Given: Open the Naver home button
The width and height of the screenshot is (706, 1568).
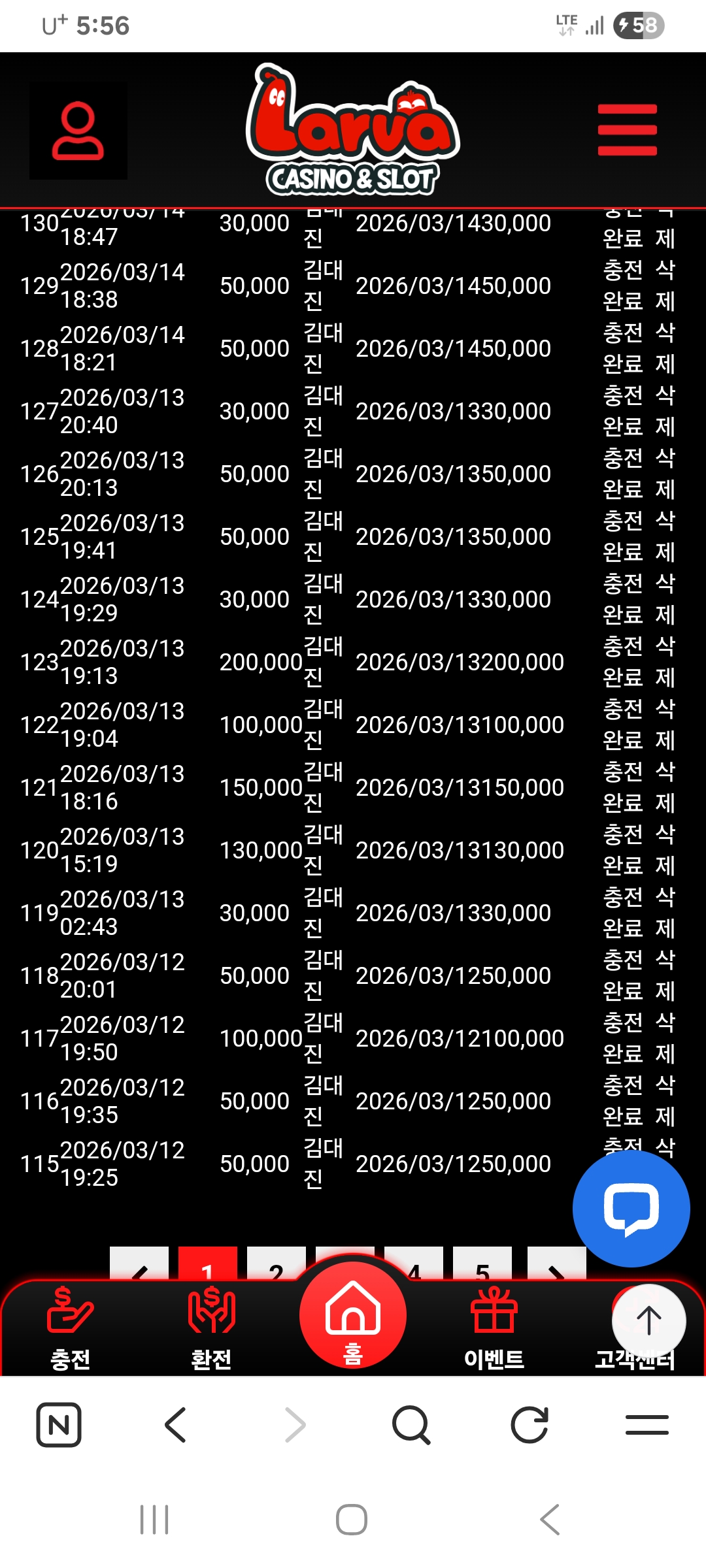Looking at the screenshot, I should tap(59, 1425).
